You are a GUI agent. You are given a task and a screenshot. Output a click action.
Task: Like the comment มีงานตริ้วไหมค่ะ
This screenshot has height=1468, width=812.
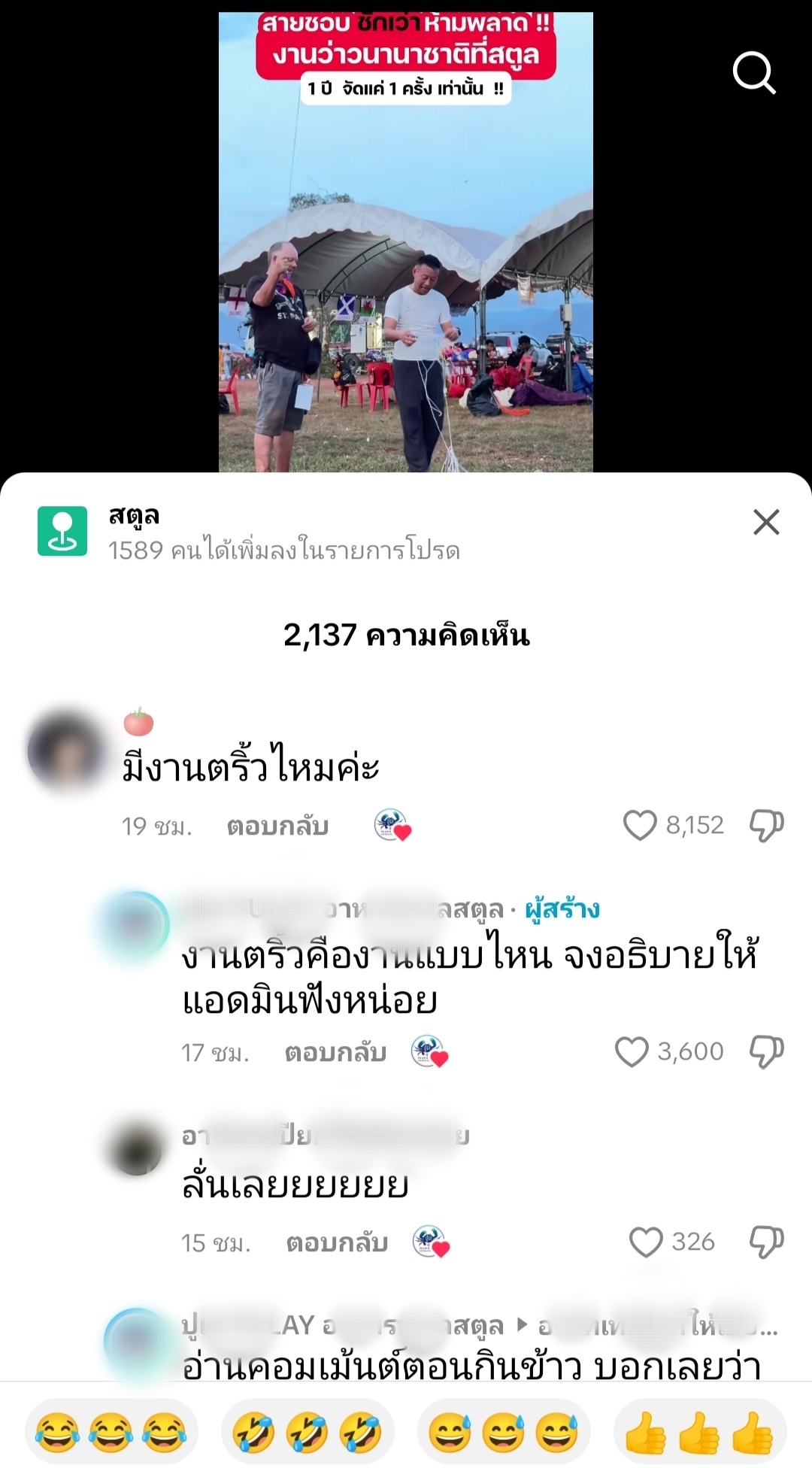(x=640, y=825)
